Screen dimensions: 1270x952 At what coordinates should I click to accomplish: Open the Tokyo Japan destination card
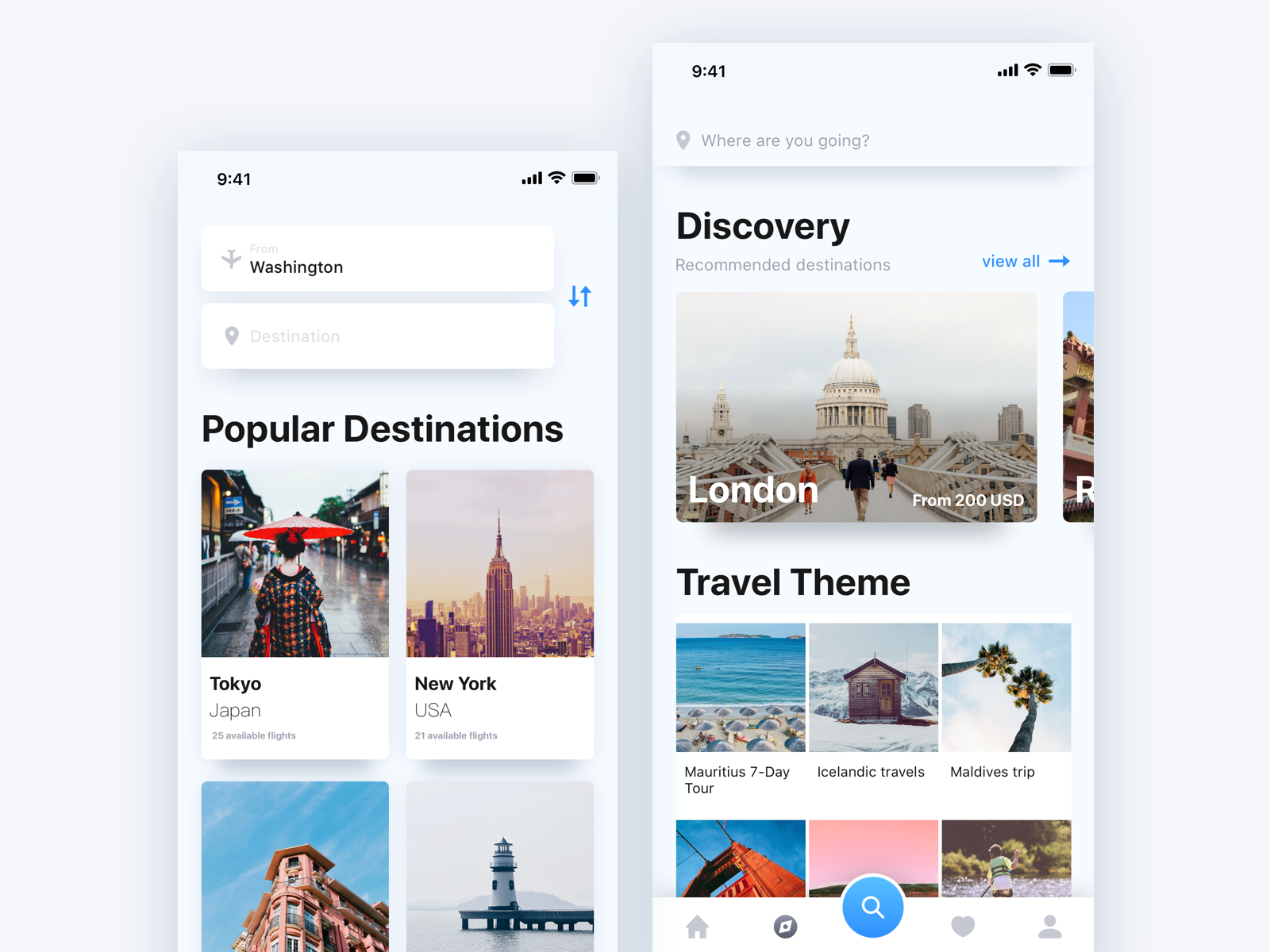tap(294, 613)
